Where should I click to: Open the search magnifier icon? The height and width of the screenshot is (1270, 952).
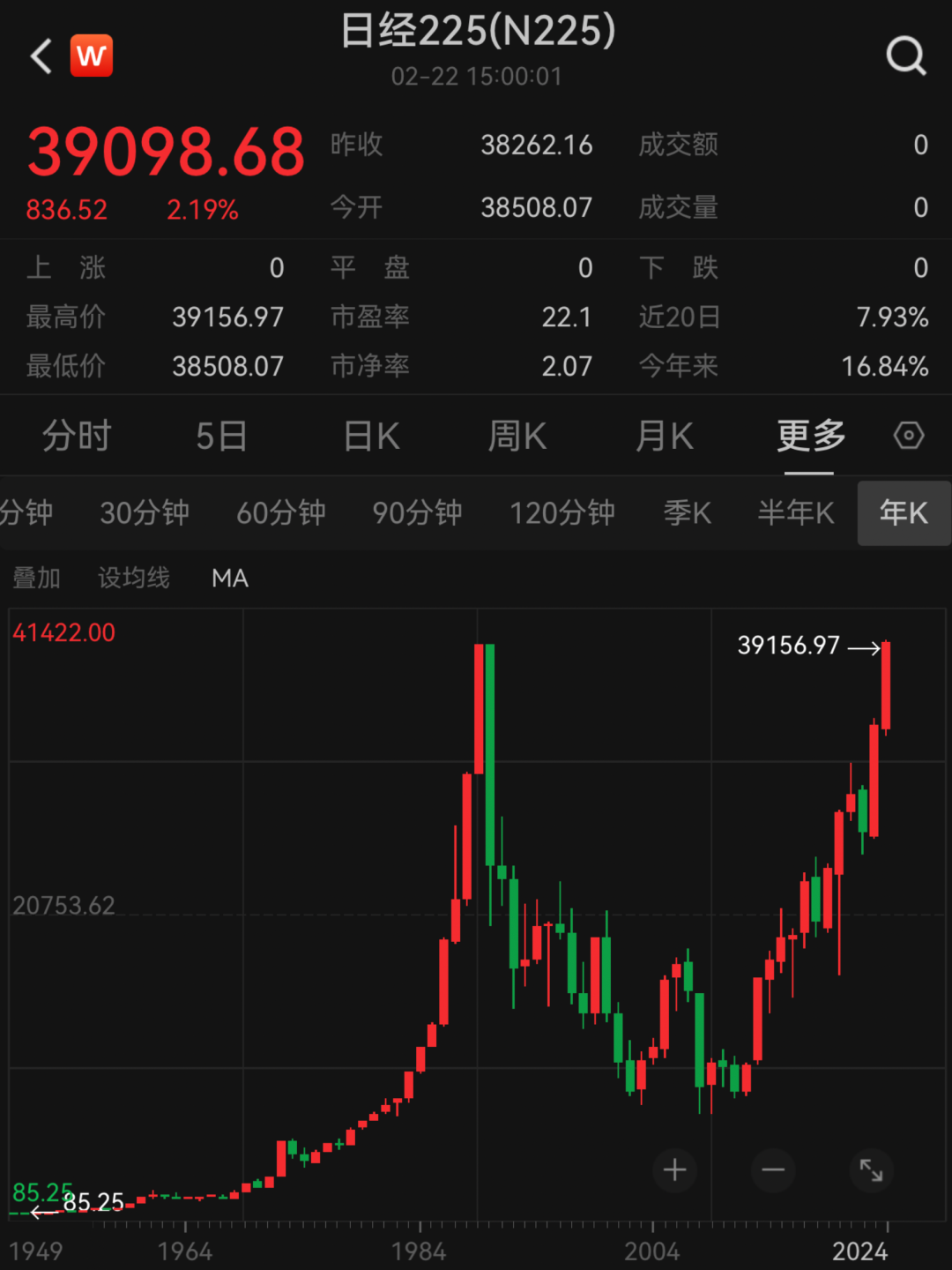click(x=905, y=57)
